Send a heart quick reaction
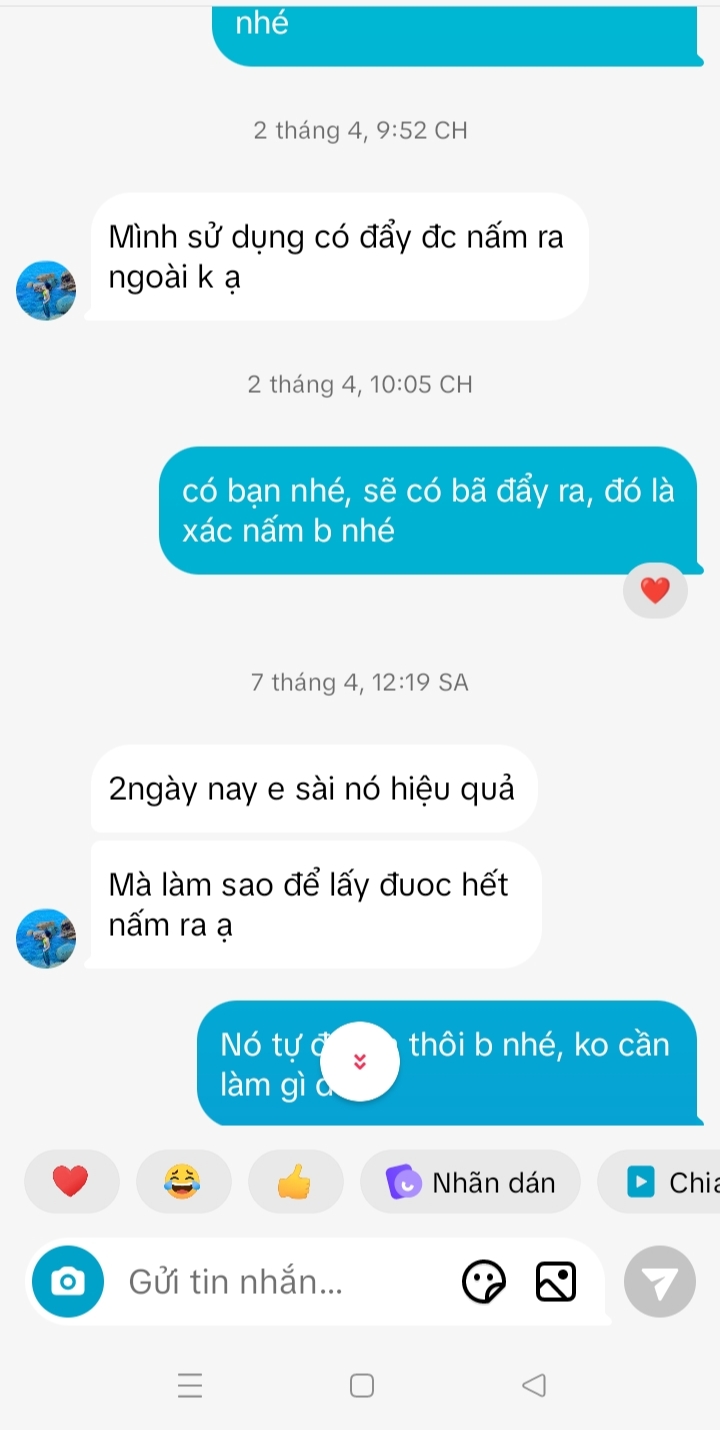 71,1182
